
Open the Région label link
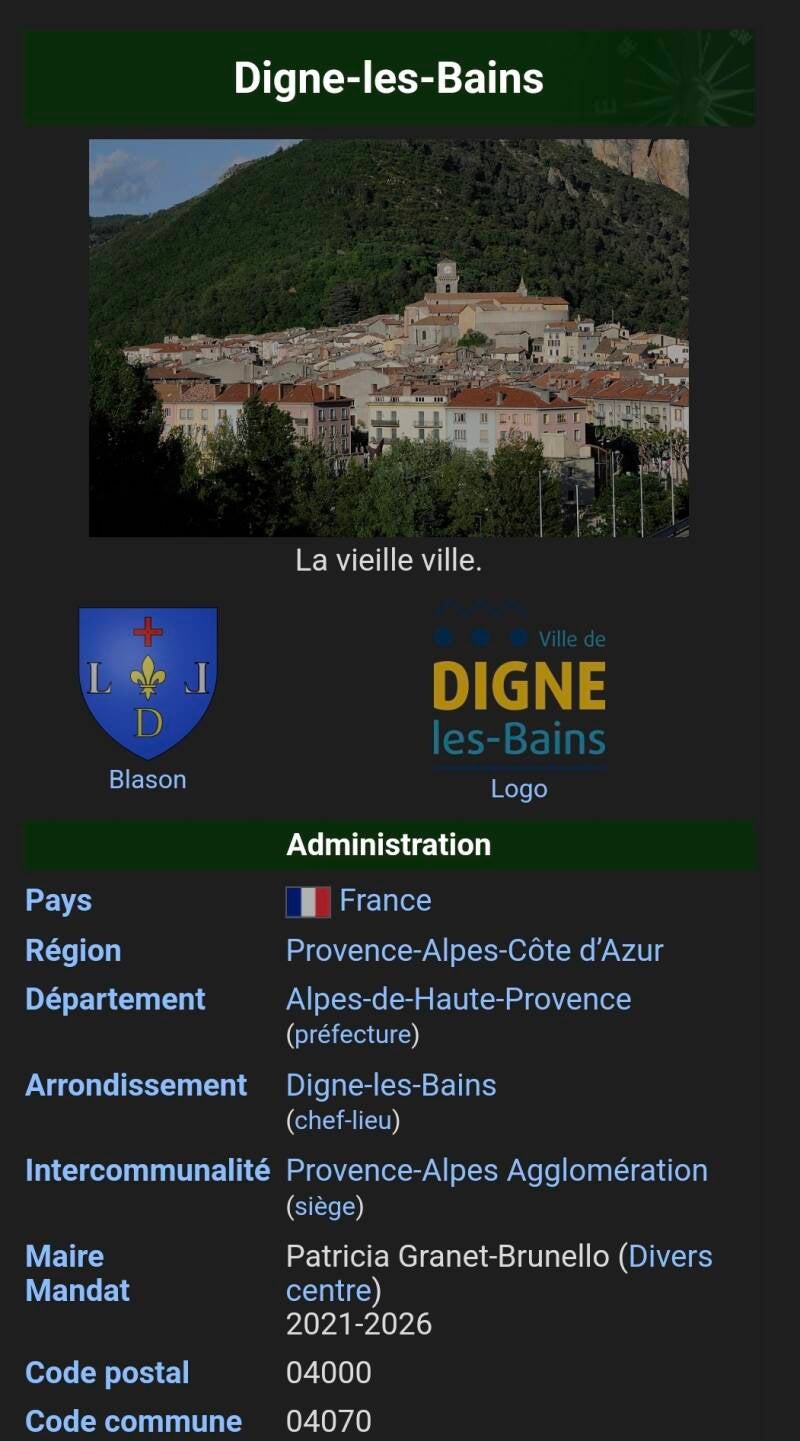point(73,950)
